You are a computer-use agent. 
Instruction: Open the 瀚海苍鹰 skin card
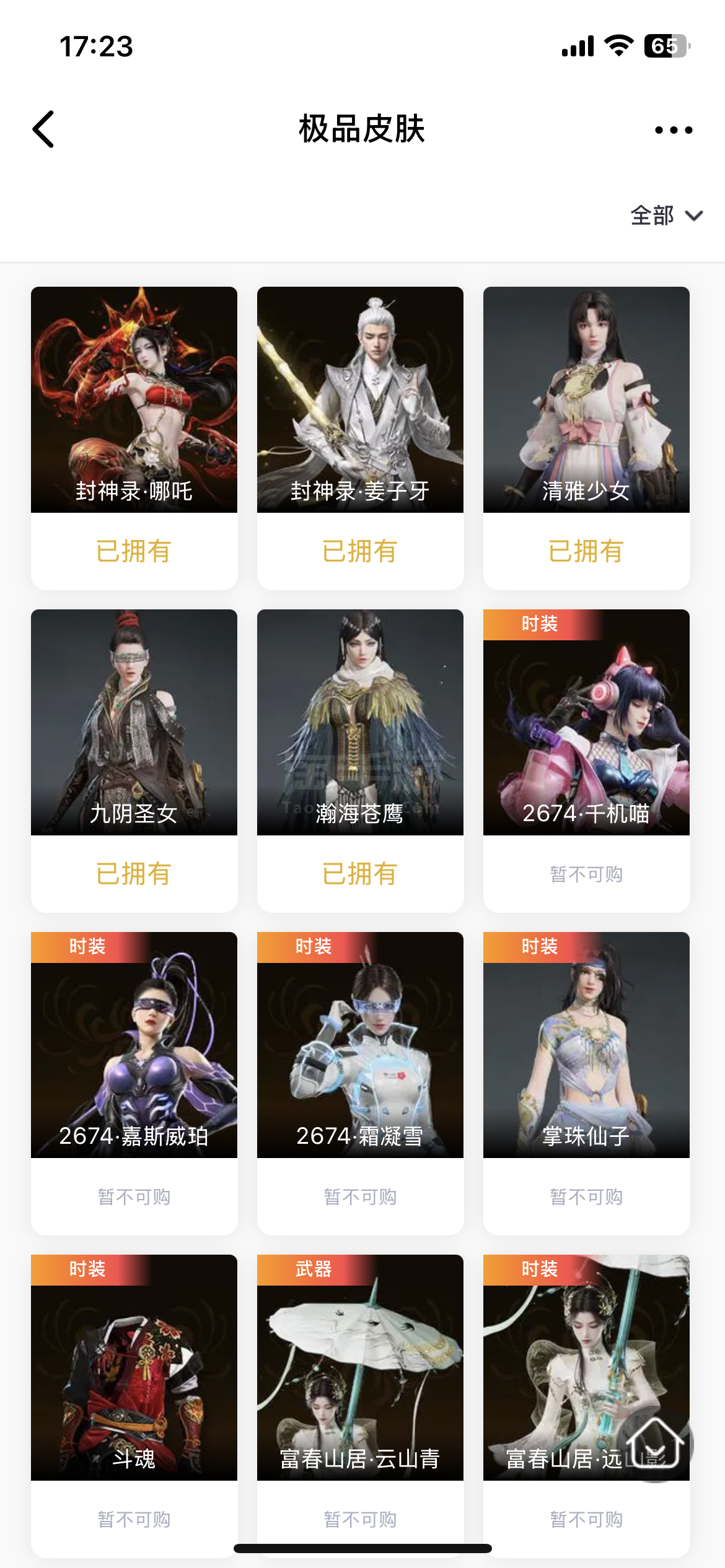[x=360, y=723]
